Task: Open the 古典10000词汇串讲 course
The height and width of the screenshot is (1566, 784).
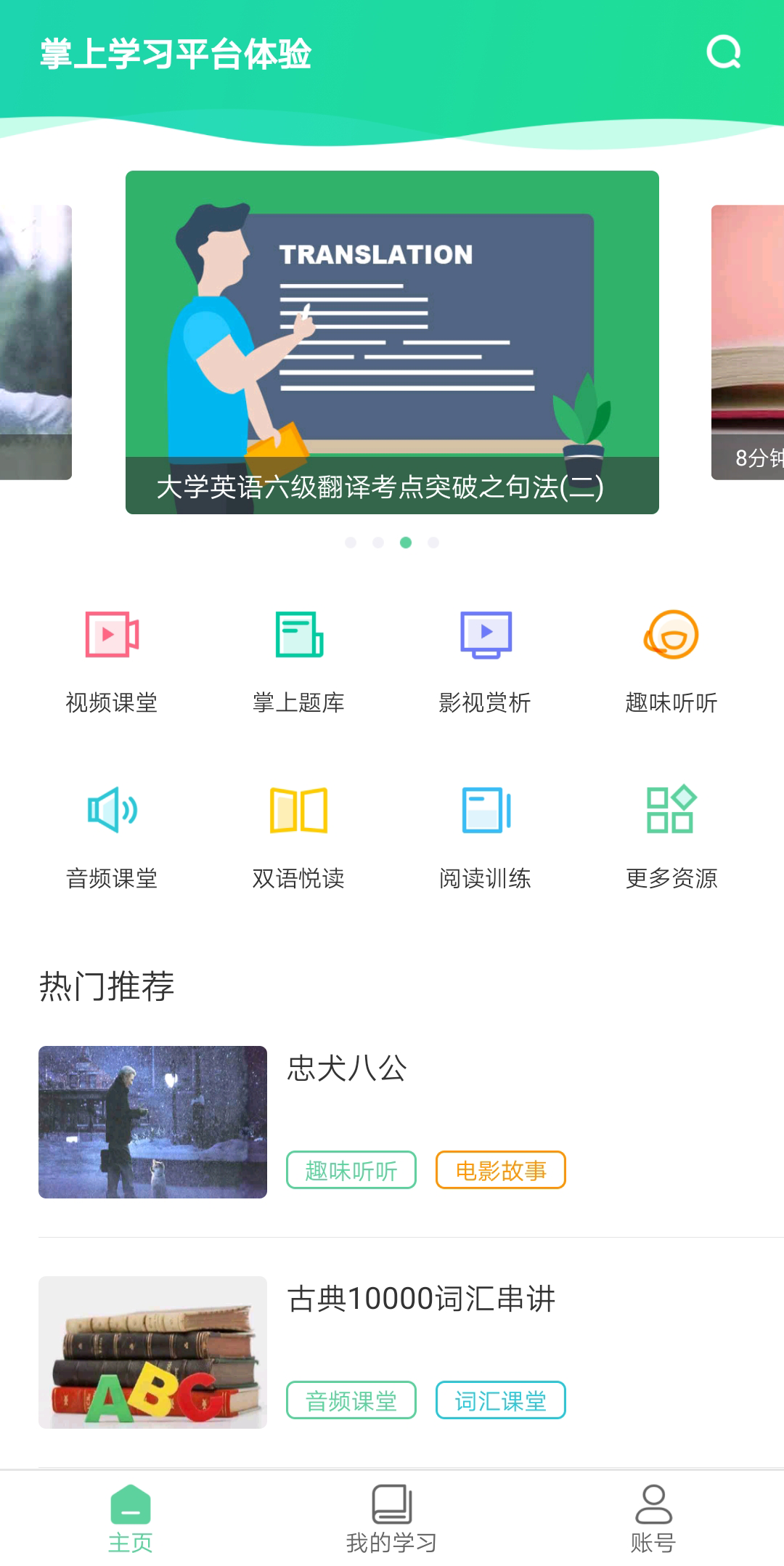Action: tap(421, 1299)
